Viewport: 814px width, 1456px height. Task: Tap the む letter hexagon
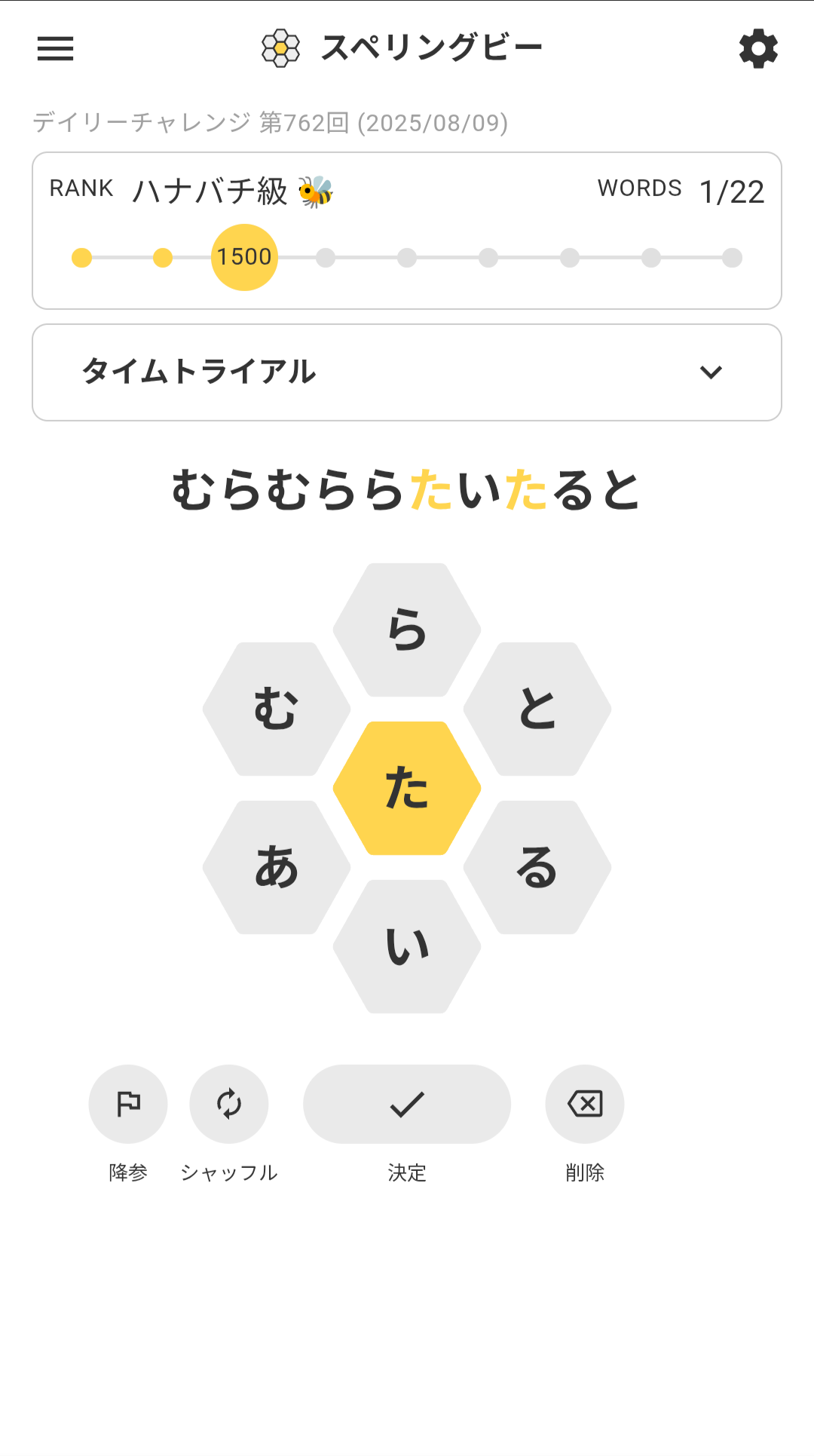[x=277, y=709]
